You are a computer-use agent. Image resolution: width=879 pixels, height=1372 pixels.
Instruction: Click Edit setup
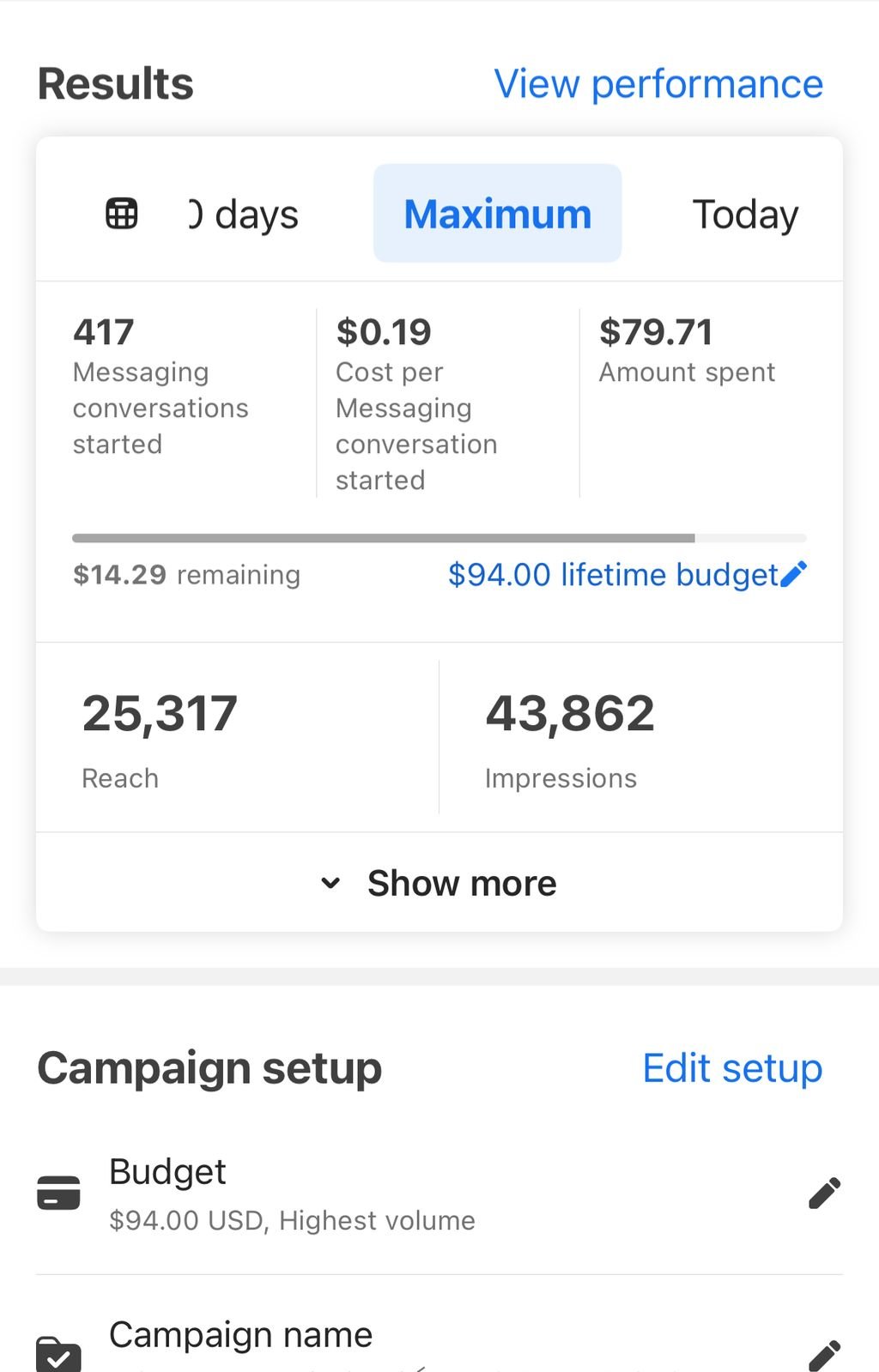(x=731, y=1068)
